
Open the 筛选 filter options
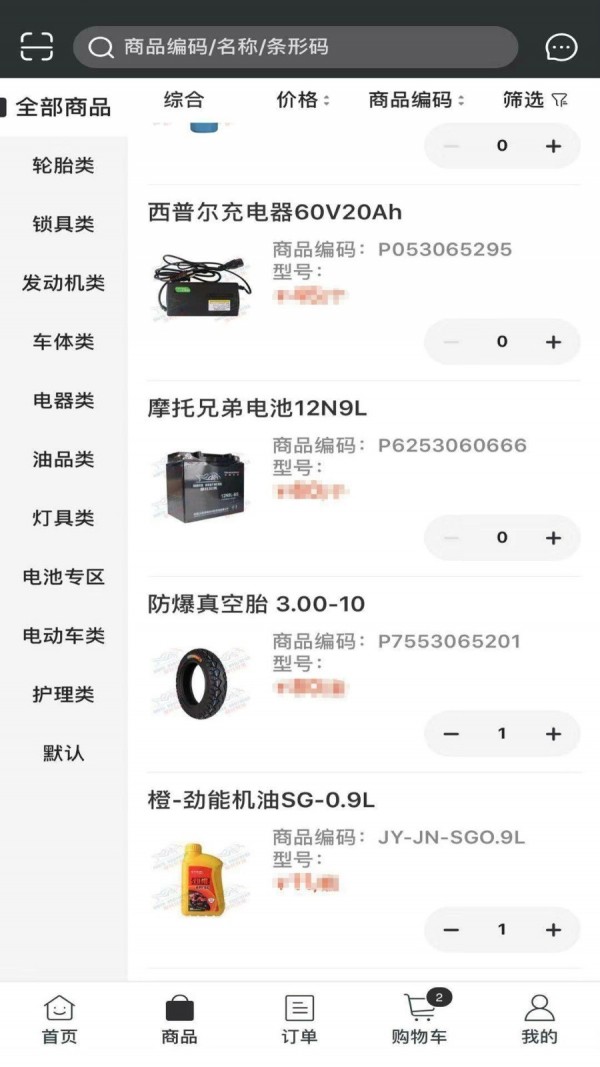(535, 100)
